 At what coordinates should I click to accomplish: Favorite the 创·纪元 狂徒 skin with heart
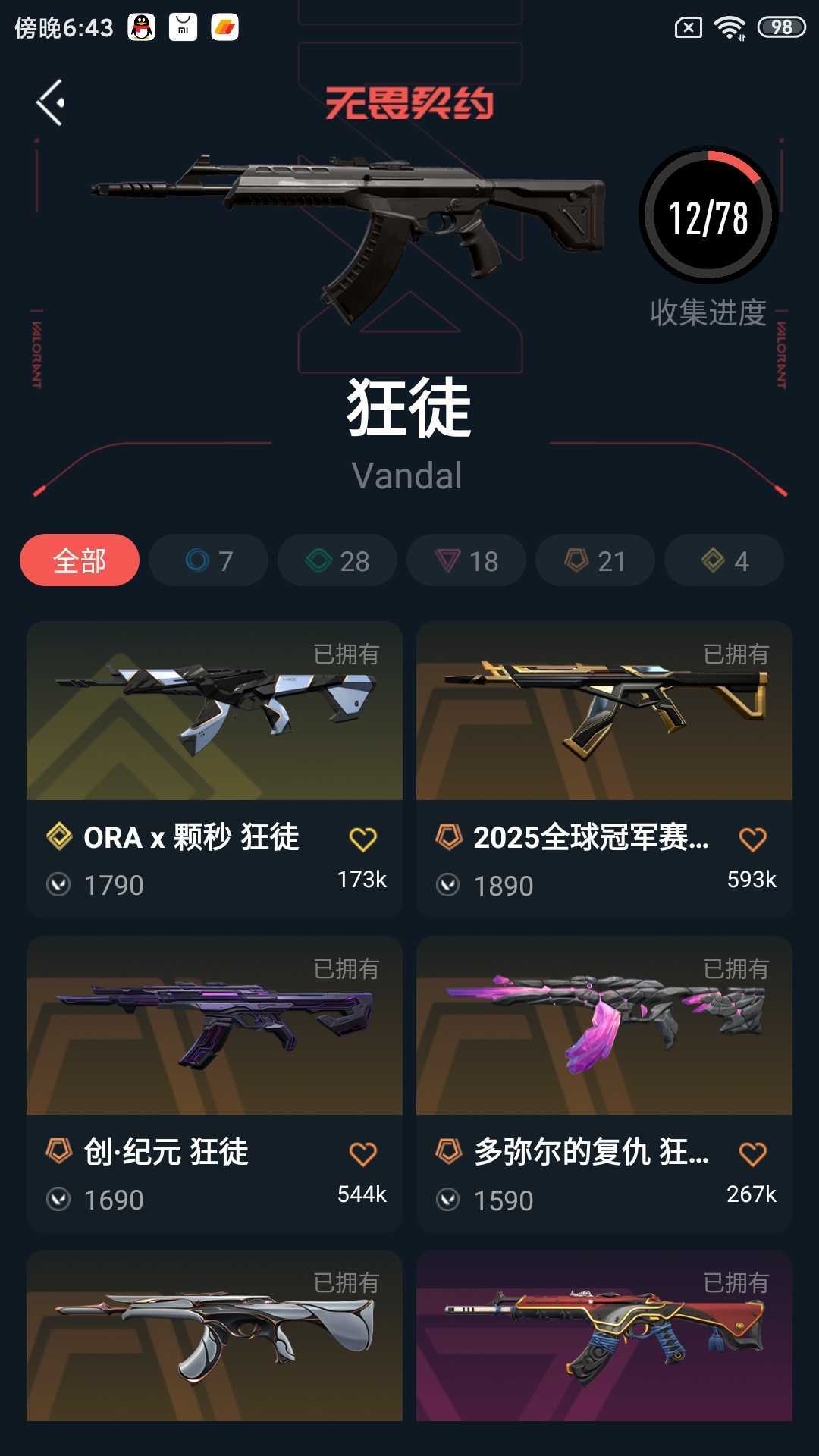click(x=362, y=1154)
